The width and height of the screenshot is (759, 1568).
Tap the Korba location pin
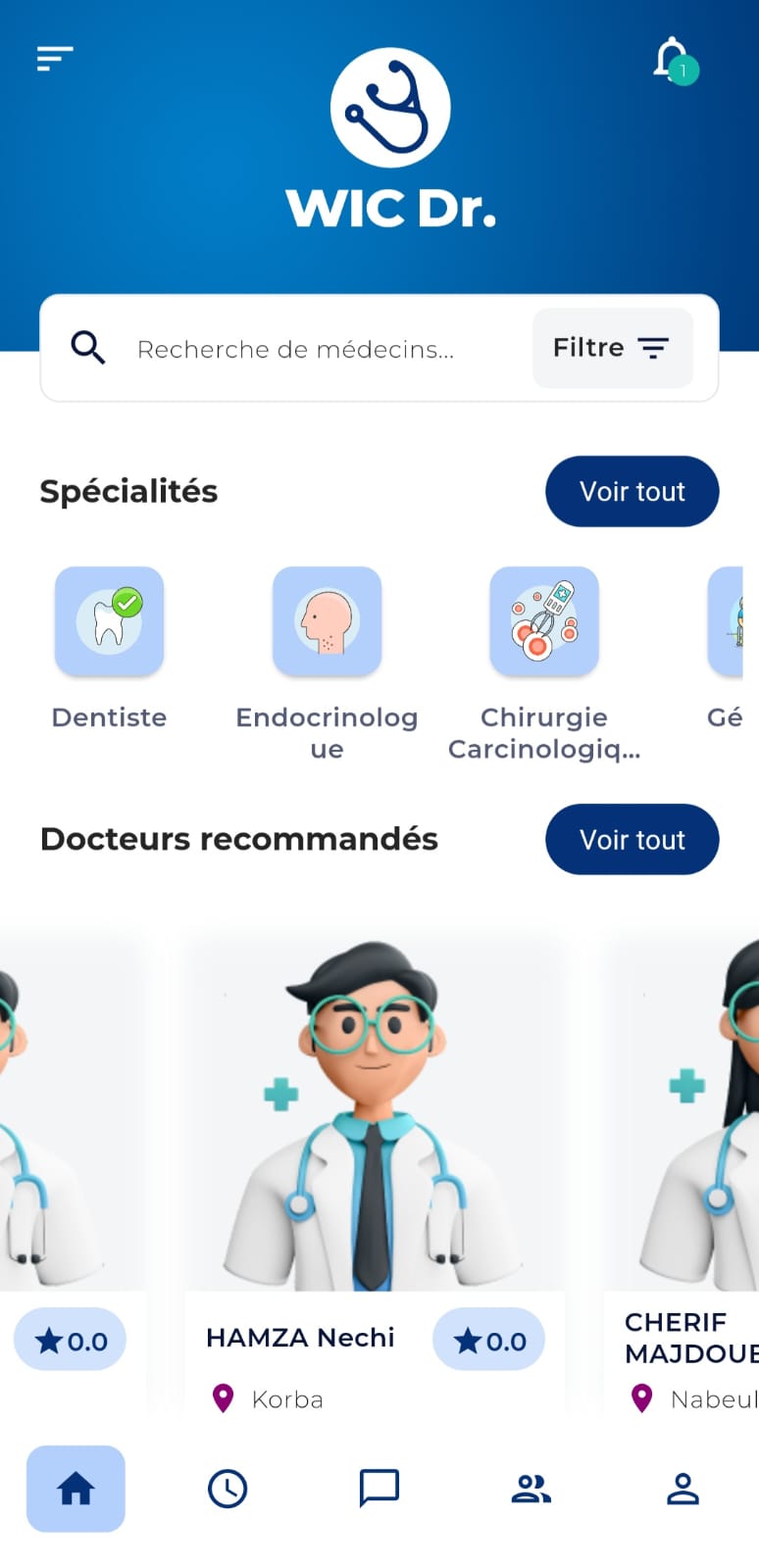[223, 1398]
